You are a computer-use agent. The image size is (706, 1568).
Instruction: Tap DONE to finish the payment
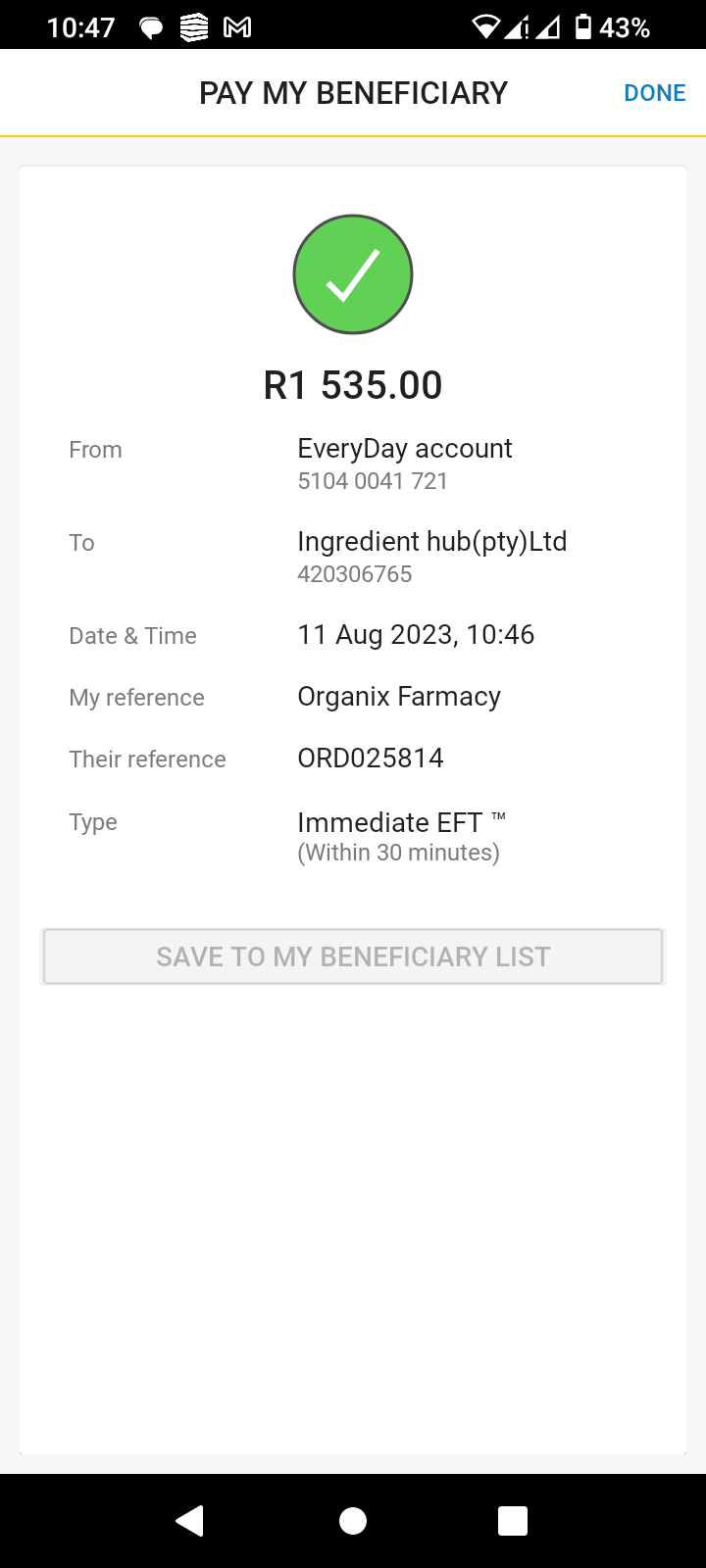pos(654,93)
